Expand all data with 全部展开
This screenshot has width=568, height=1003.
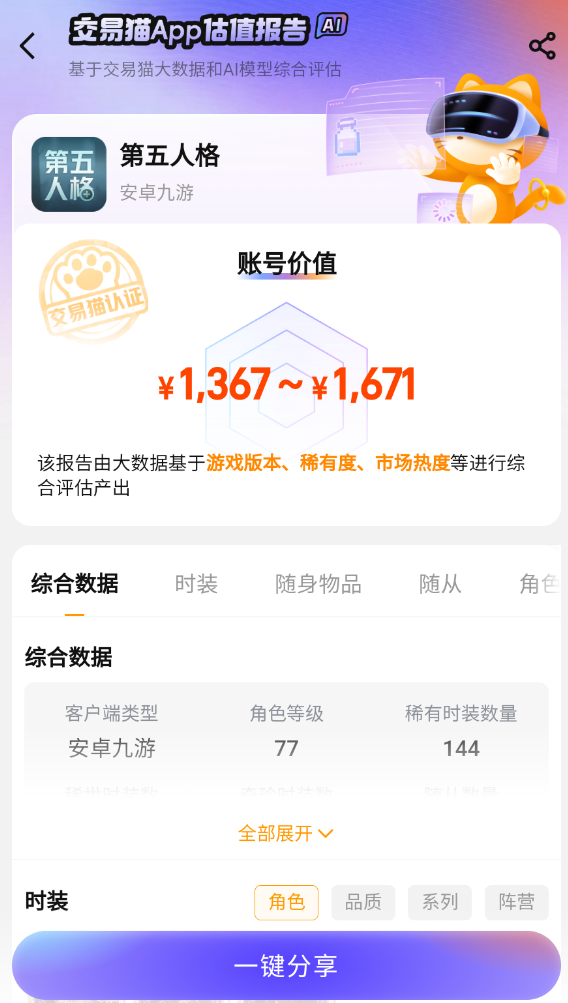(286, 833)
